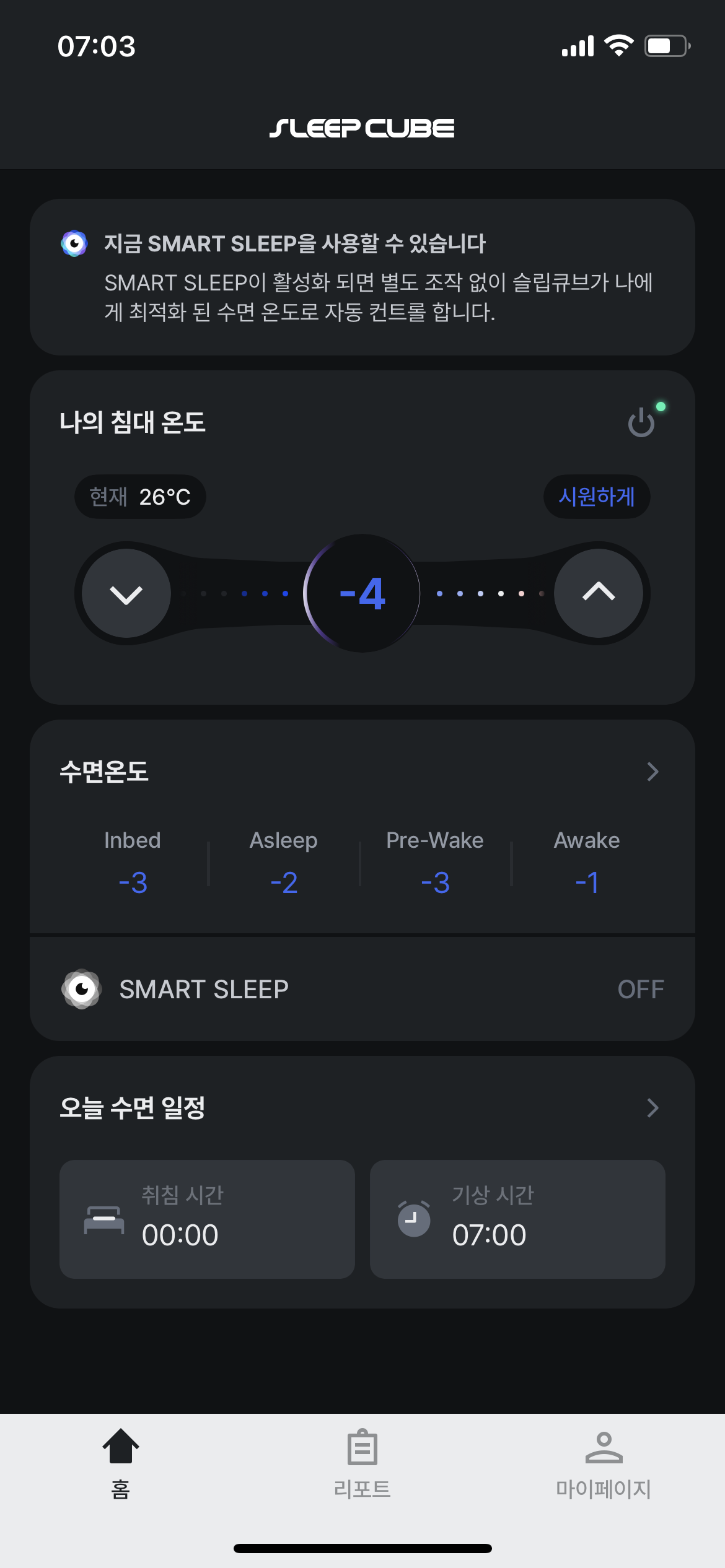Lower the bed temperature with the down arrow
Screen dimensions: 725x1568
pyautogui.click(x=126, y=593)
